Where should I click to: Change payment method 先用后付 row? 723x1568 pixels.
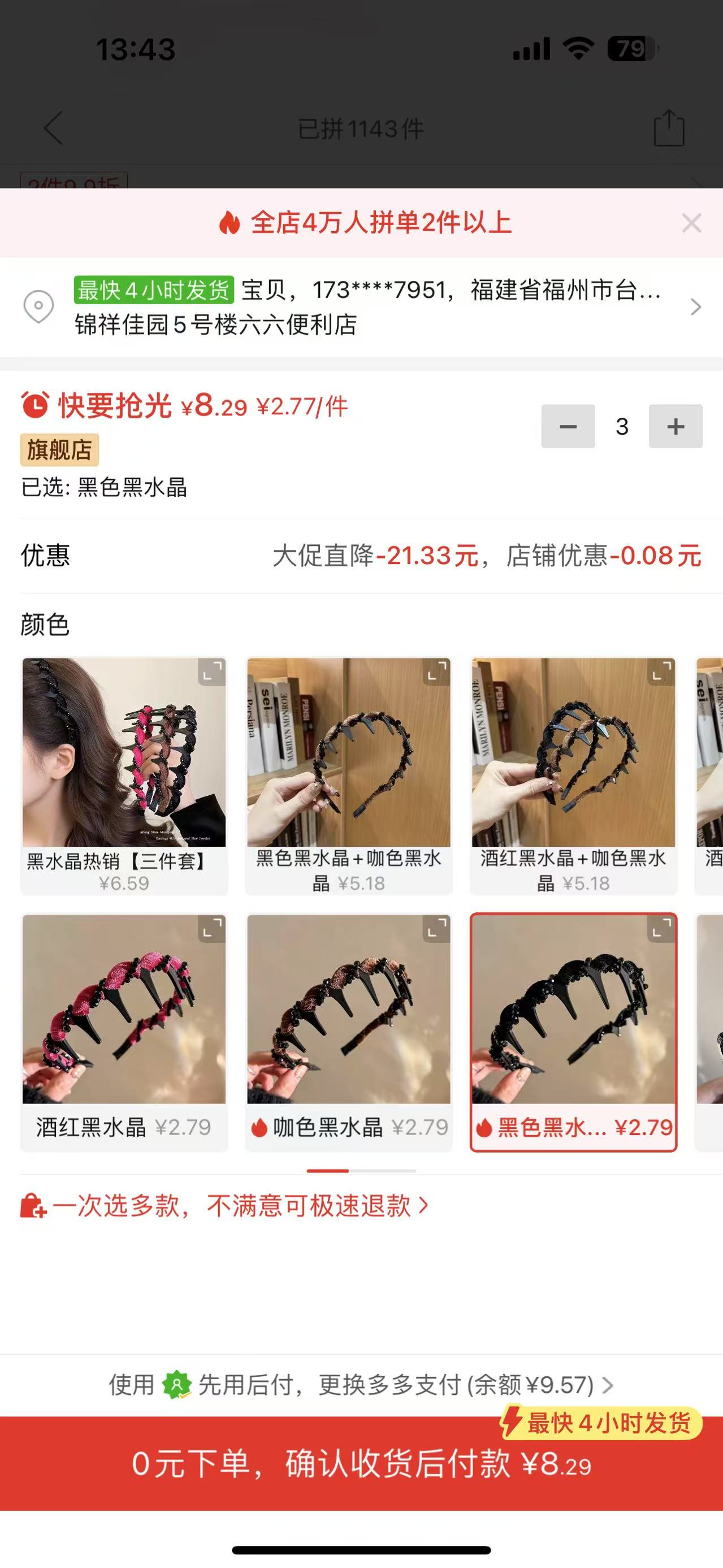click(x=362, y=1385)
